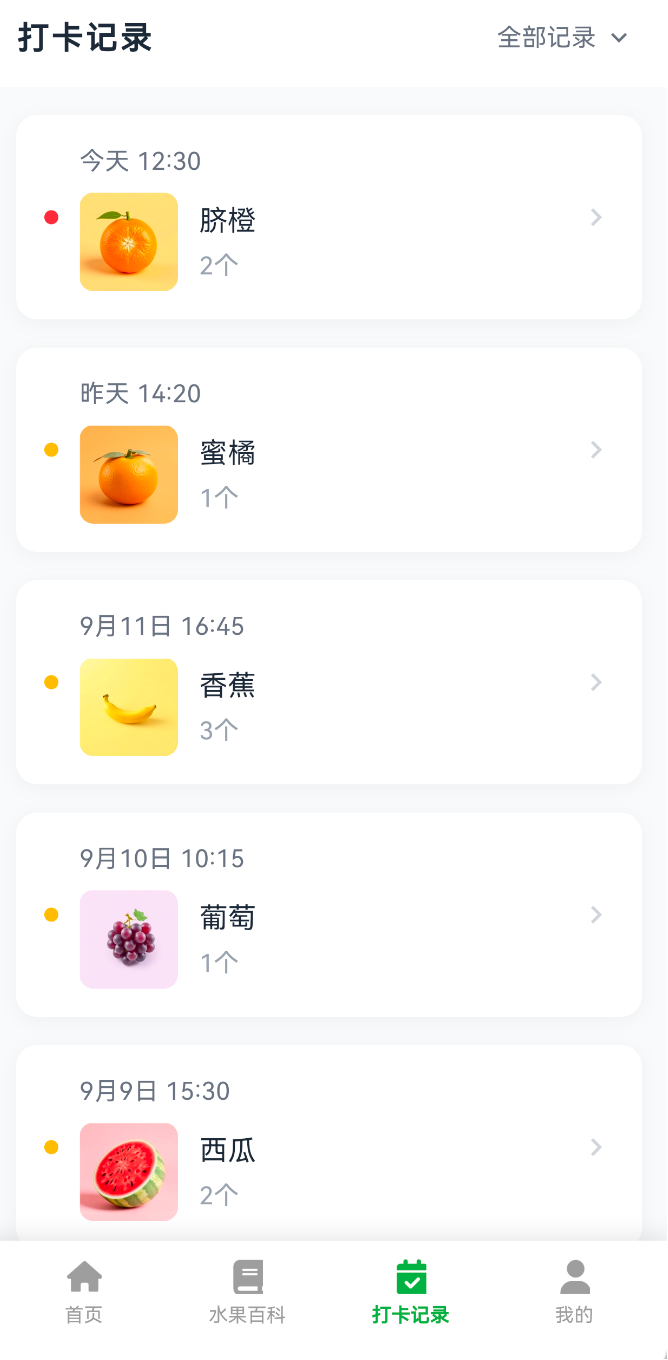The height and width of the screenshot is (1360, 668).
Task: Switch to the 首页 tab
Action: pyautogui.click(x=84, y=1292)
